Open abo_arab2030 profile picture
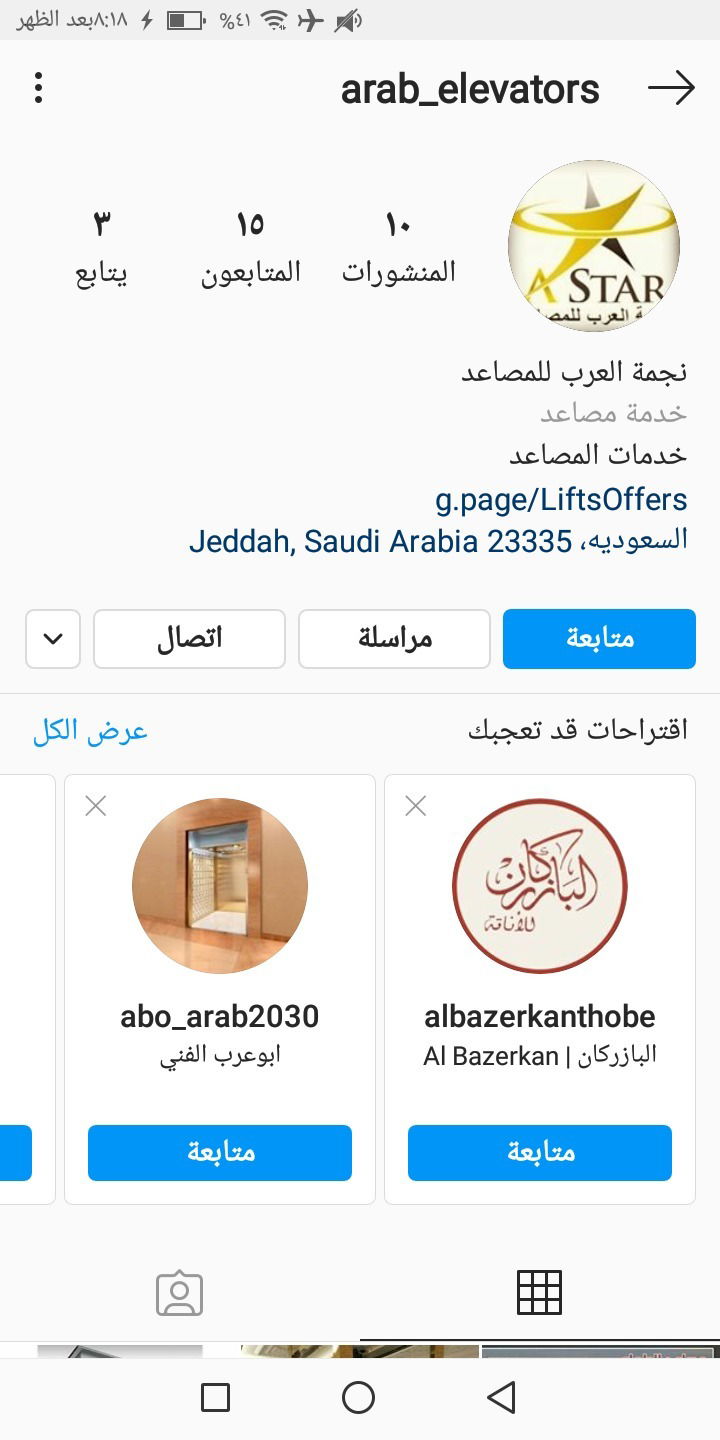The width and height of the screenshot is (720, 1440). (x=220, y=885)
